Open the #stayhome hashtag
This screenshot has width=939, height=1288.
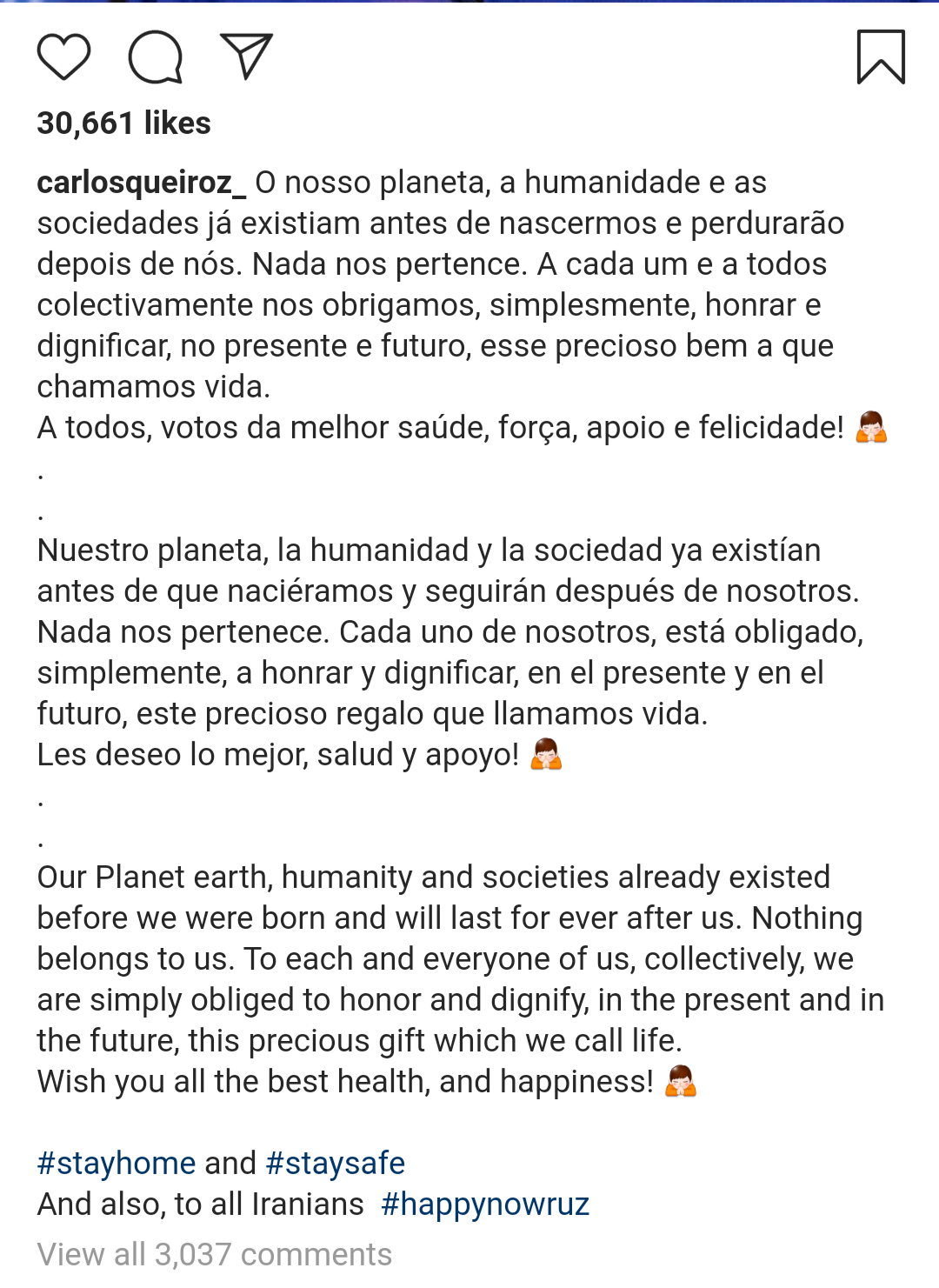[117, 1163]
